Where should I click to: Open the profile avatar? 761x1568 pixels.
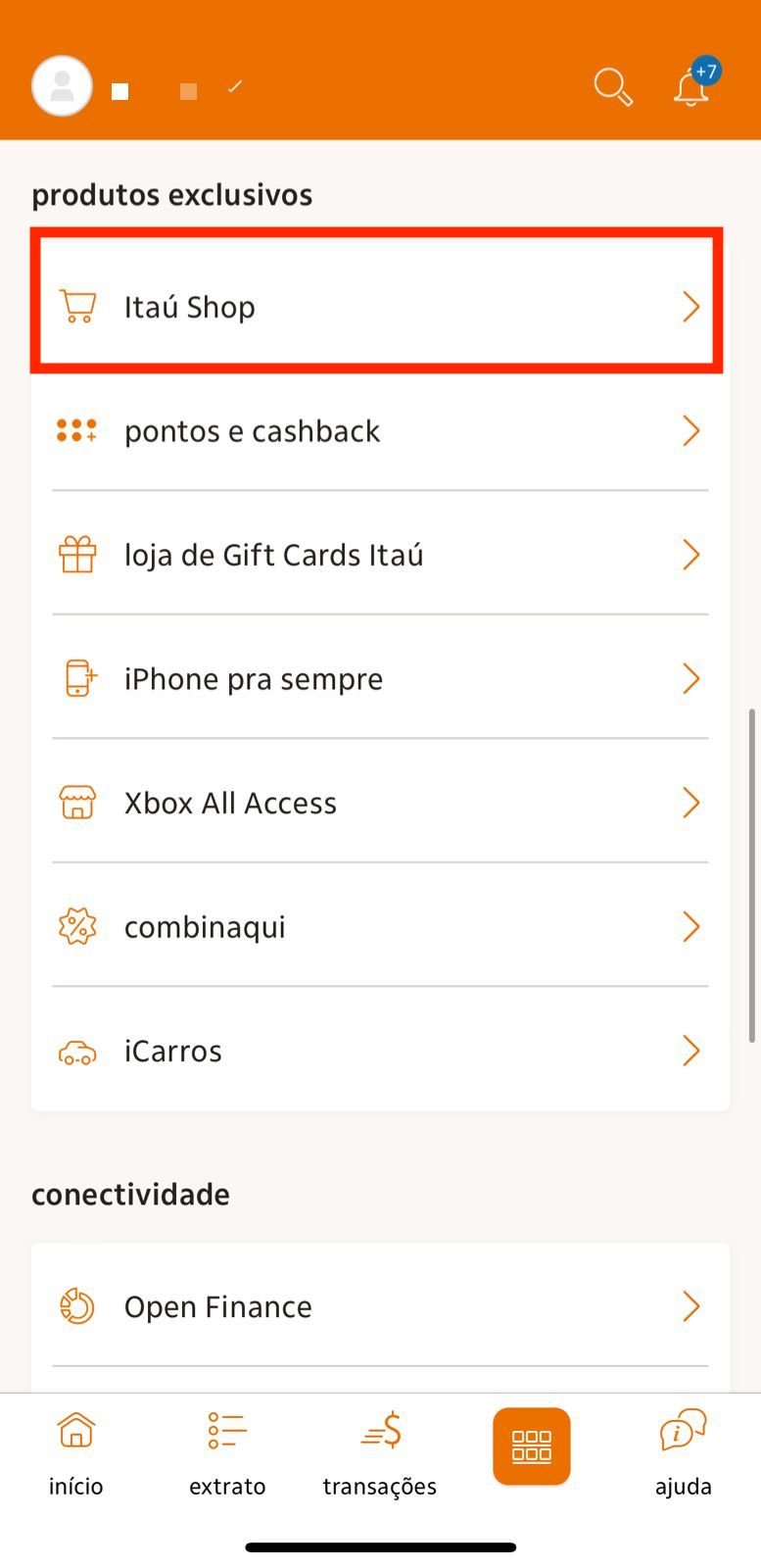pos(63,86)
